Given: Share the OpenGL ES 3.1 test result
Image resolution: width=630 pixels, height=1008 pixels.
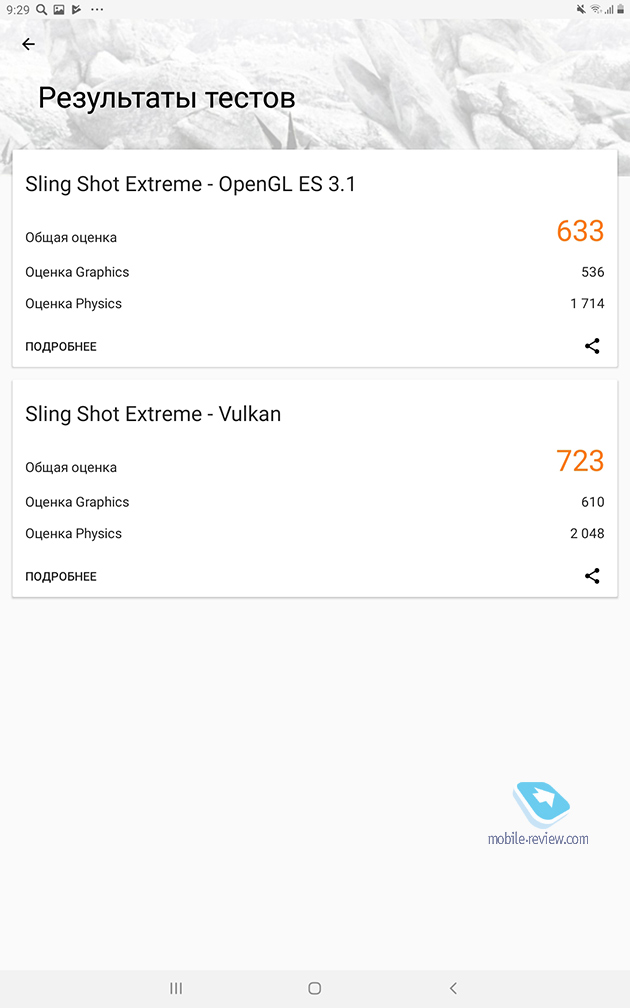Looking at the screenshot, I should click(592, 346).
